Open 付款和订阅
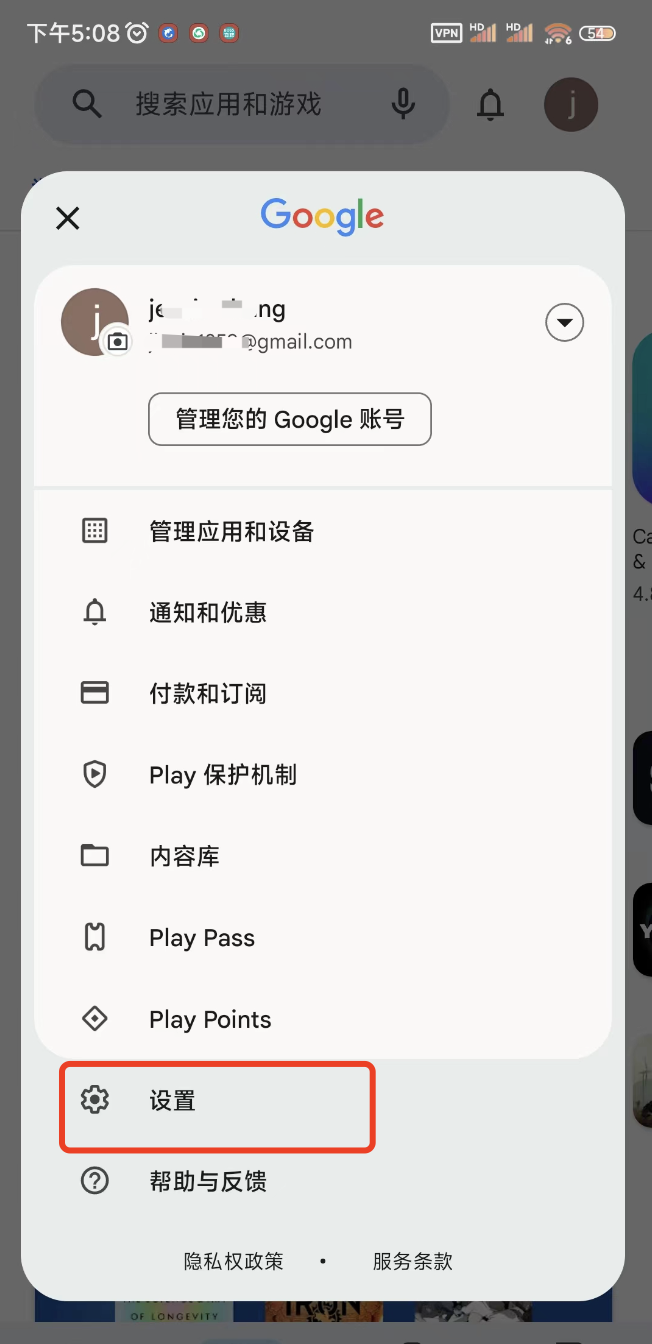The width and height of the screenshot is (652, 1344). 323,693
